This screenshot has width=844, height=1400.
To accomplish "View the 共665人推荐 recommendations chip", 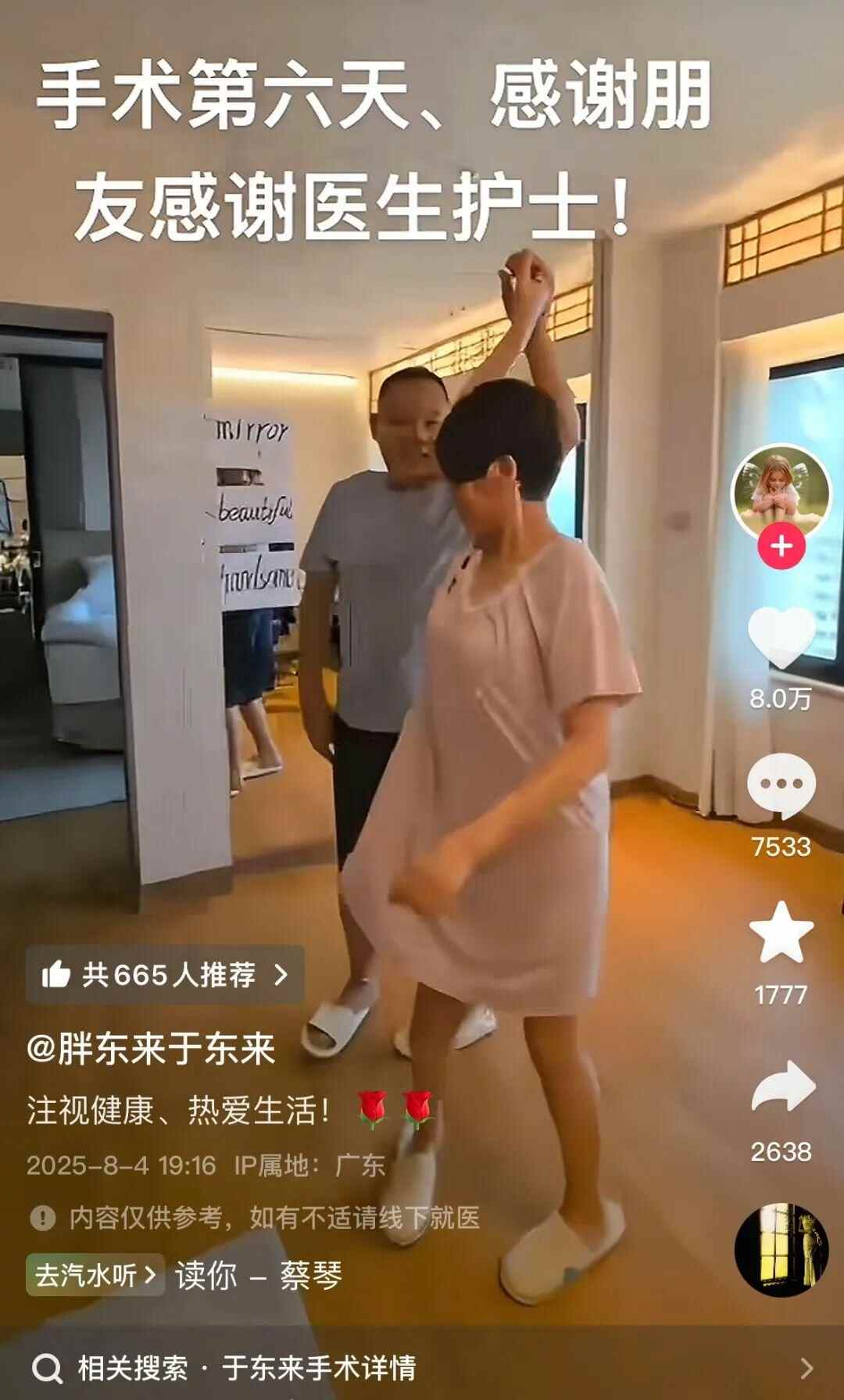I will tap(165, 975).
